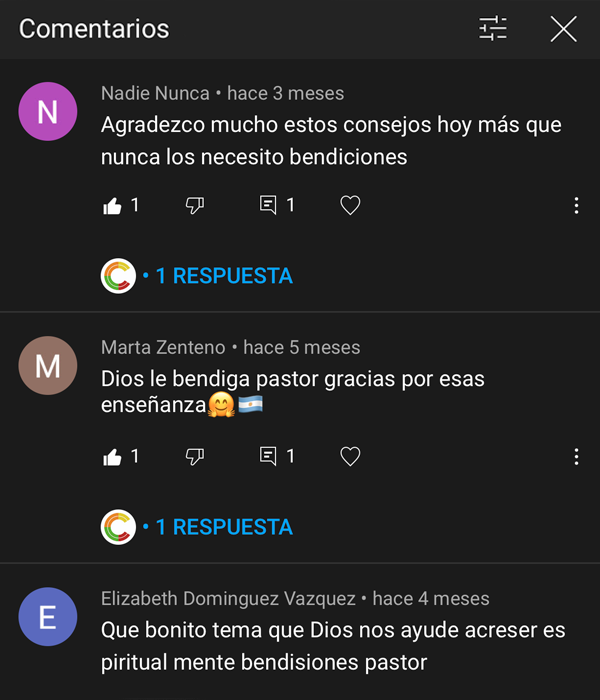This screenshot has height=700, width=600.
Task: Heart Nadie Nunca's comment
Action: pos(350,205)
